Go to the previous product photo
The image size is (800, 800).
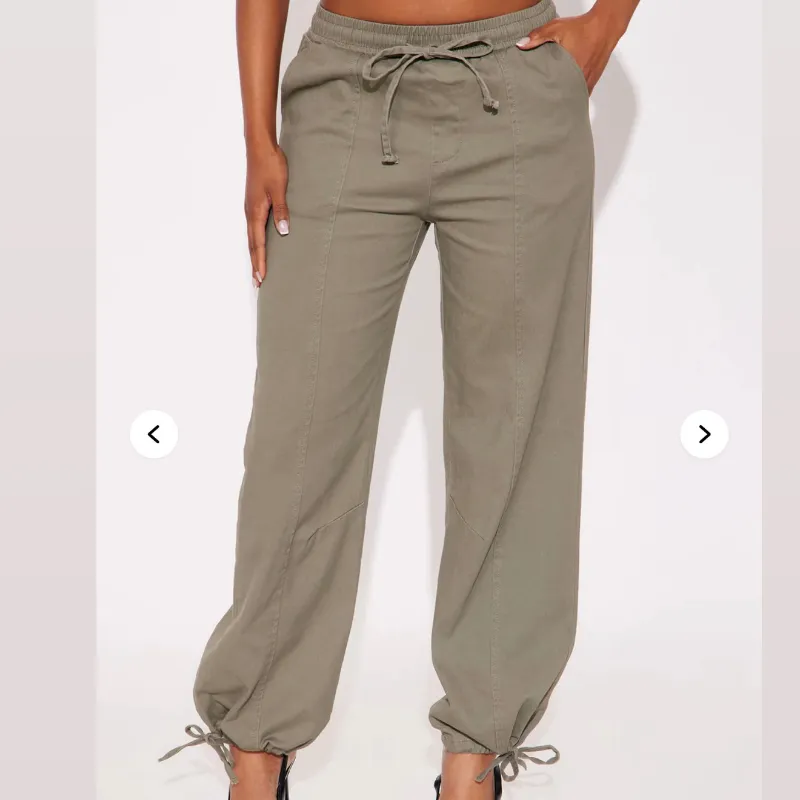point(154,434)
